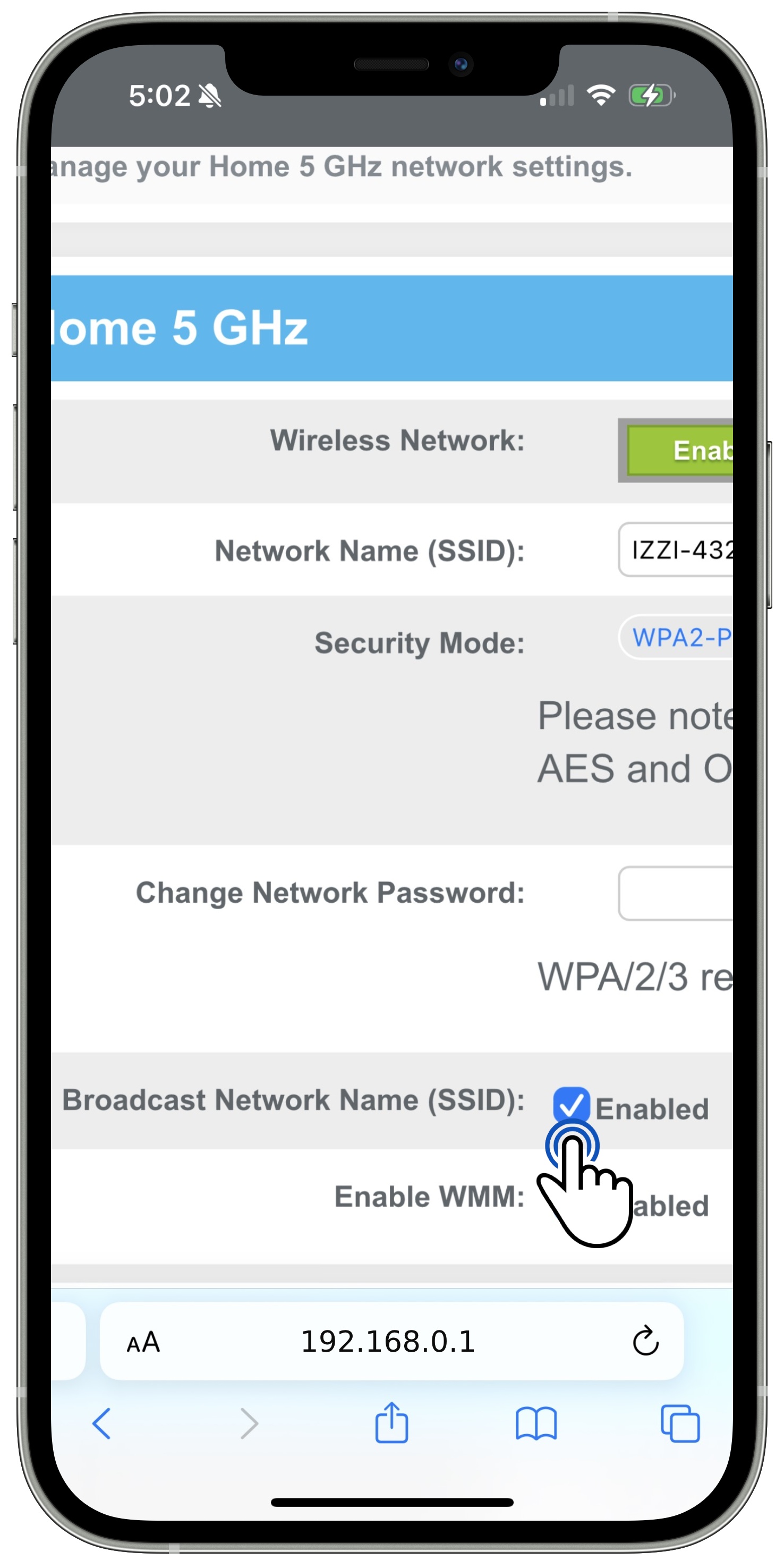The image size is (784, 1560).
Task: Focus the Change Network Password field
Action: 677,893
